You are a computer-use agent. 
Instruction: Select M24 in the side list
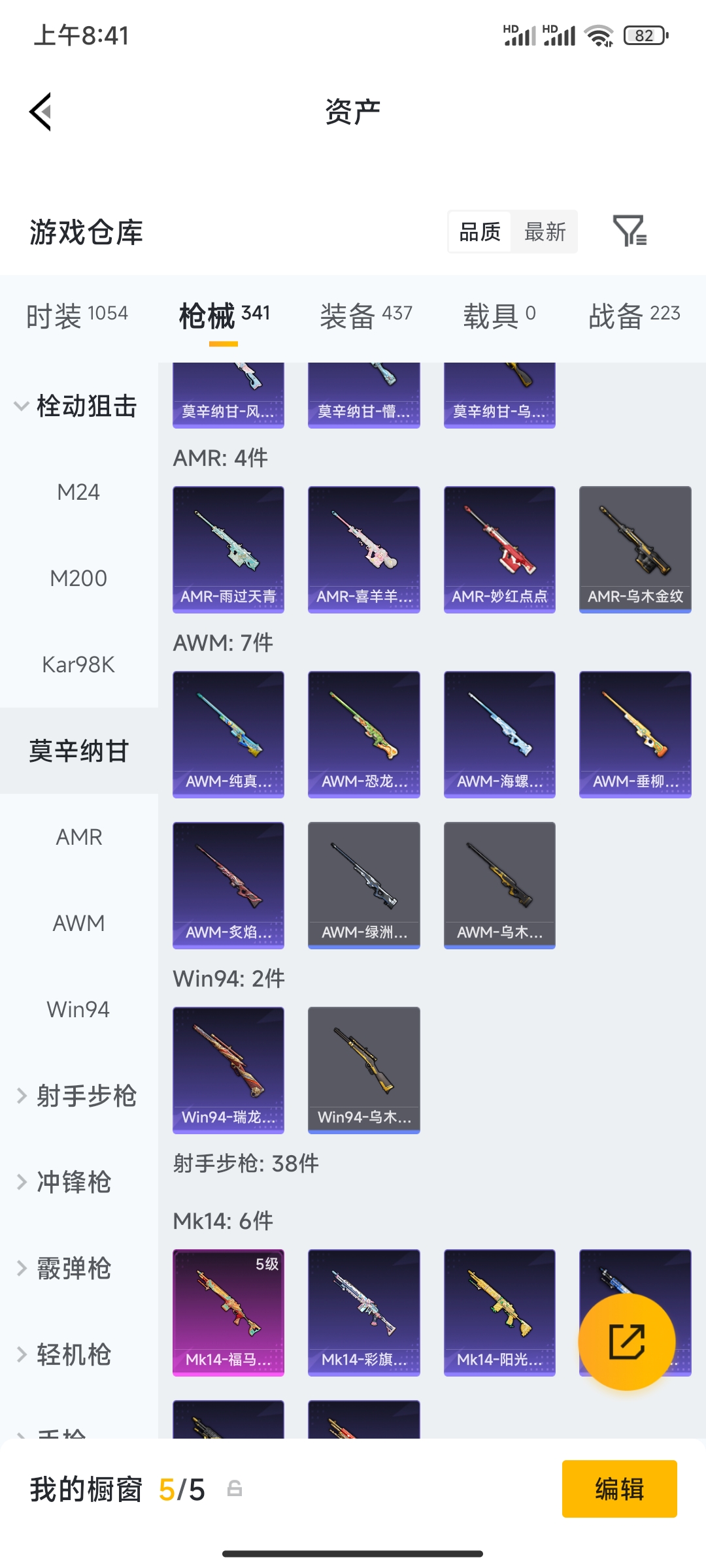78,492
